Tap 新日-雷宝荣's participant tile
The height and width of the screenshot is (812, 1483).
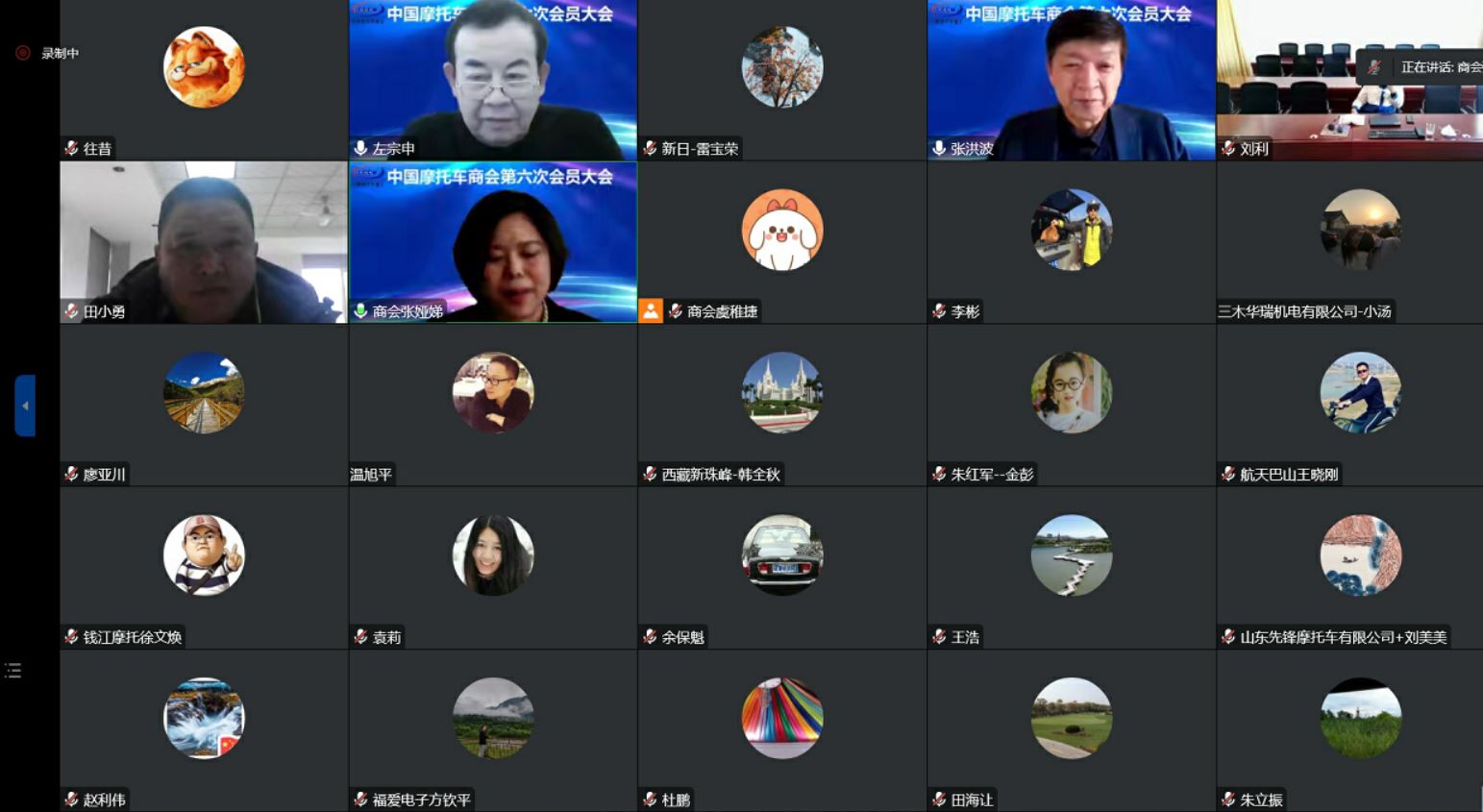point(781,79)
